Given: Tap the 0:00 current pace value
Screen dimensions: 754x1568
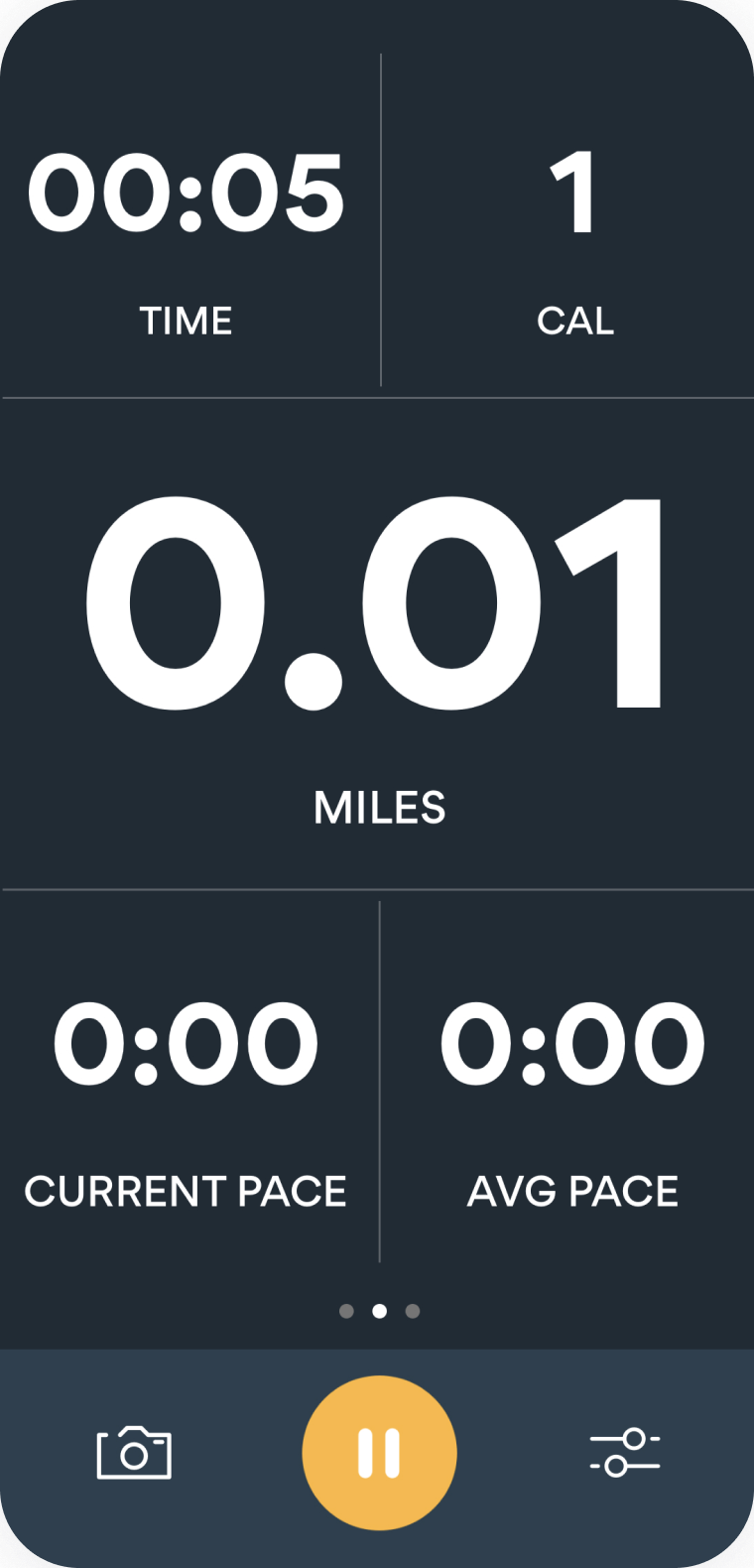Looking at the screenshot, I should point(188,1042).
